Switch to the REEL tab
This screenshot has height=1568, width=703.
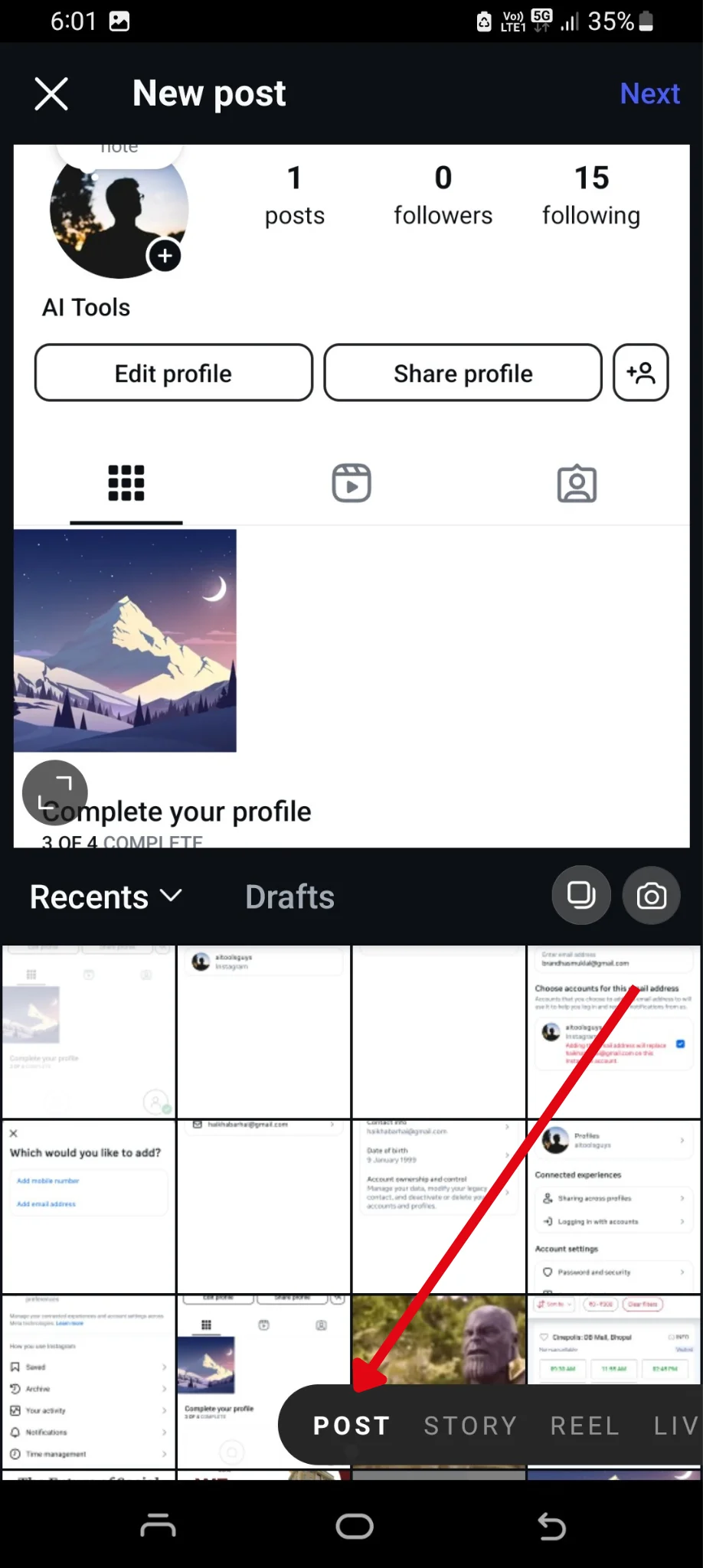click(584, 1425)
